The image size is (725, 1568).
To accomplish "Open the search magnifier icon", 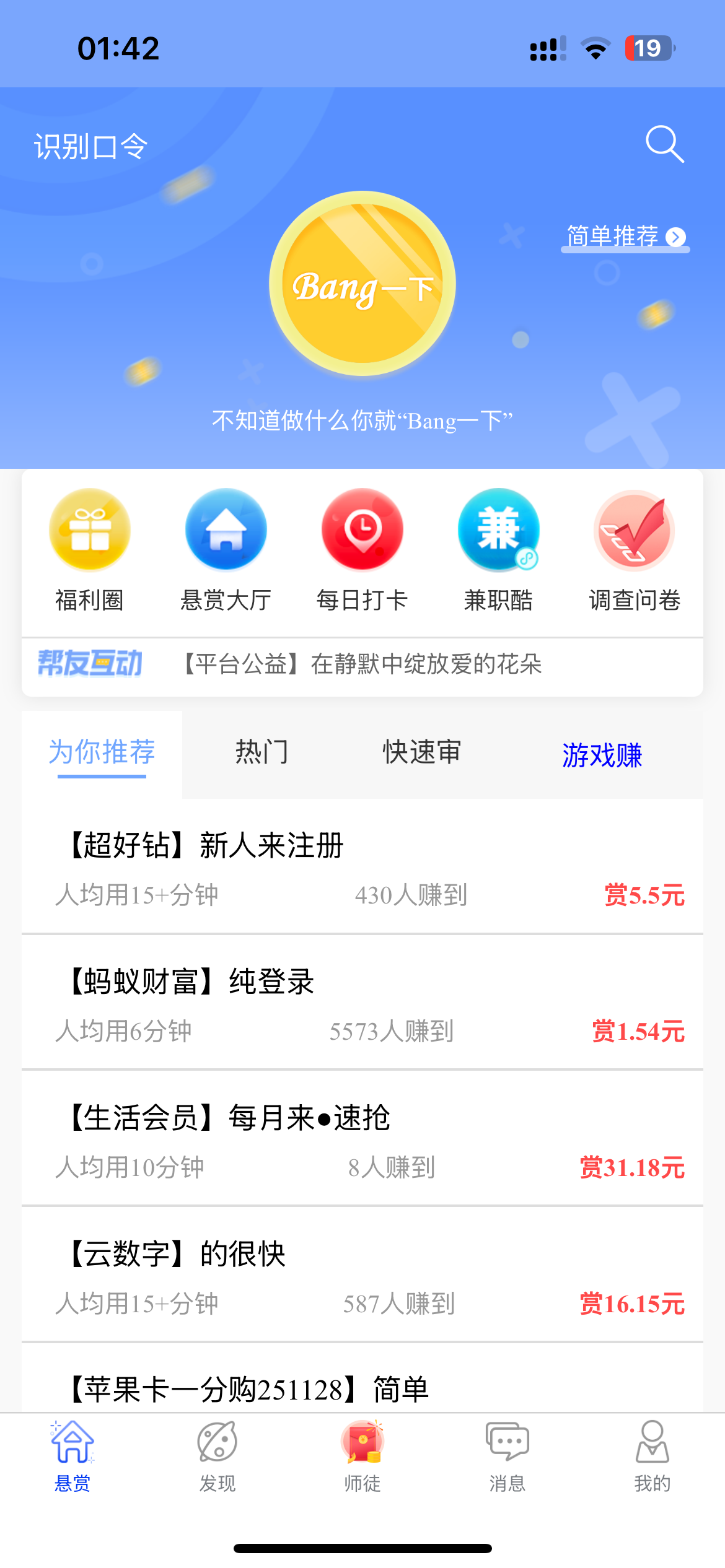I will click(664, 145).
